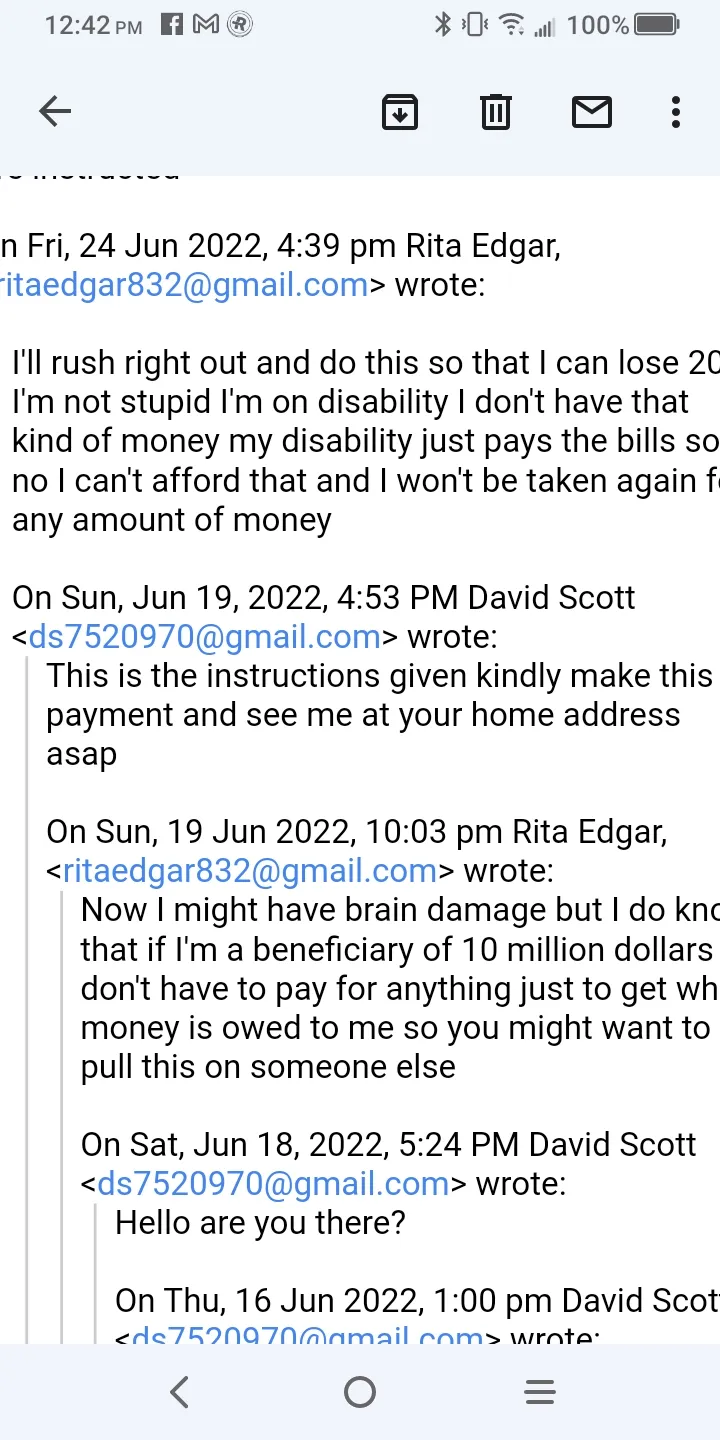This screenshot has height=1440, width=720.
Task: Open recent apps from navigation bar
Action: click(x=540, y=1391)
